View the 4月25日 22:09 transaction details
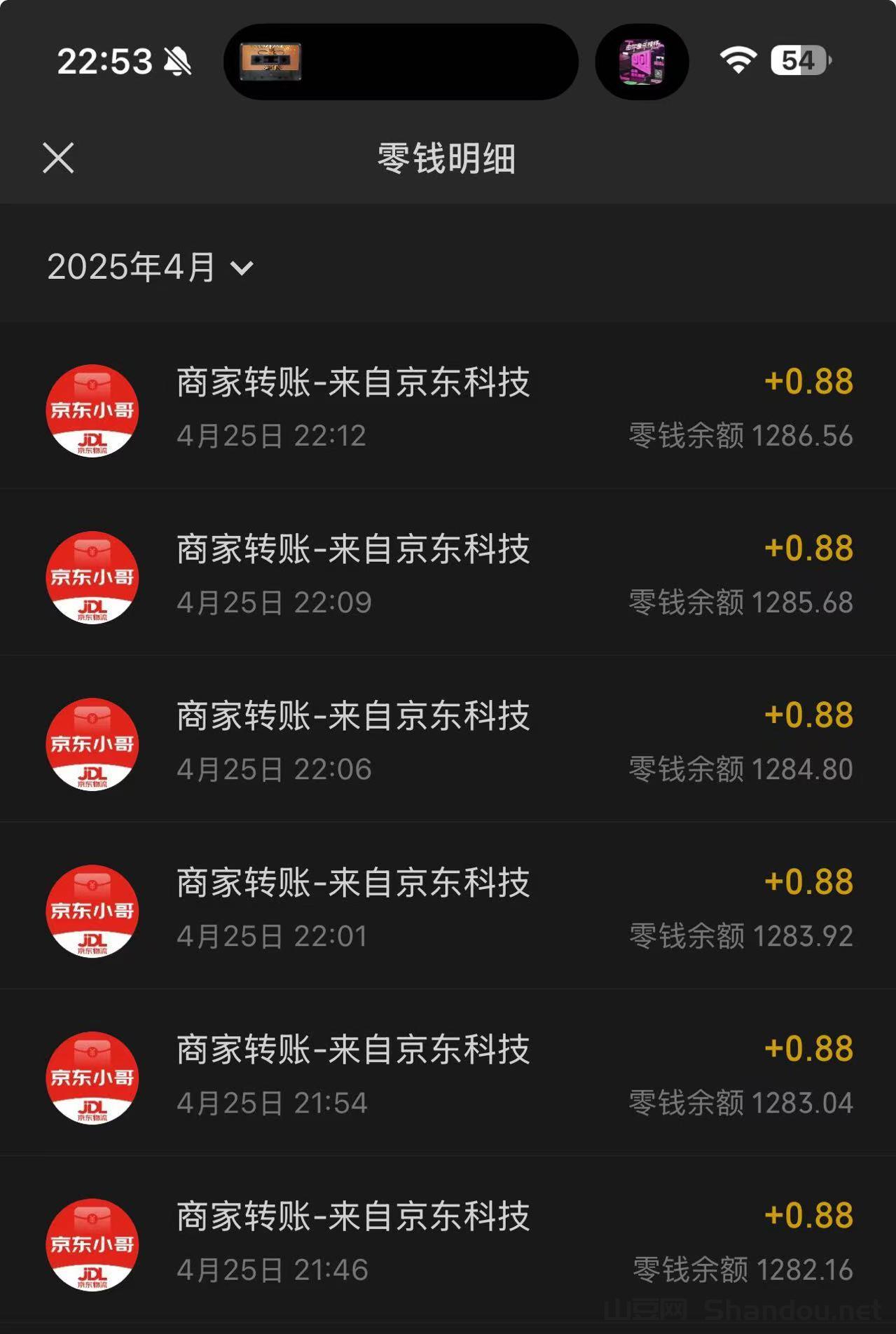The image size is (896, 1334). pyautogui.click(x=448, y=575)
